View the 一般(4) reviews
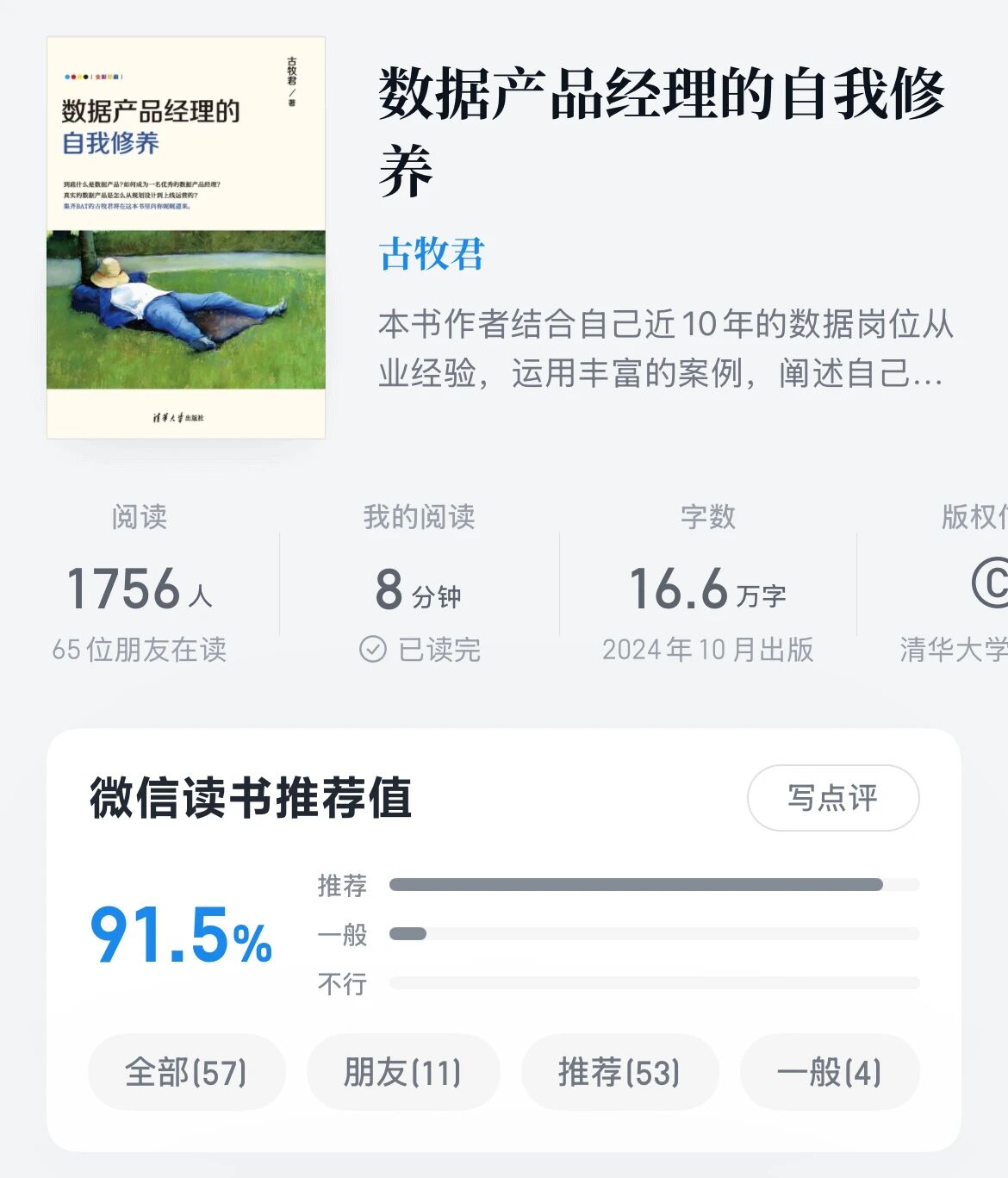 pos(829,1073)
